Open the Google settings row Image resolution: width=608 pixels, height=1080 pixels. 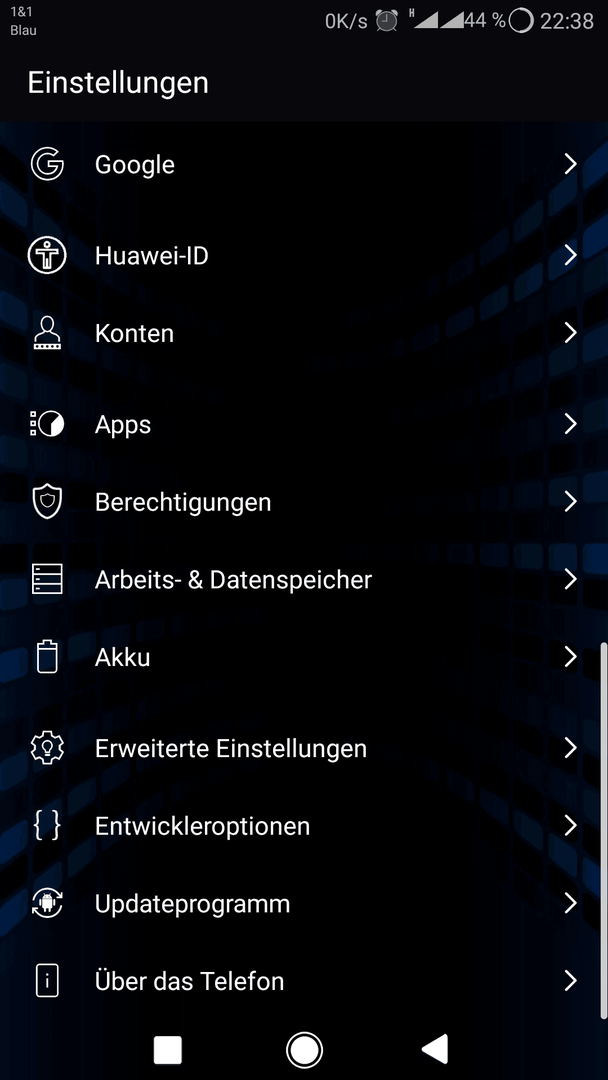coord(304,165)
